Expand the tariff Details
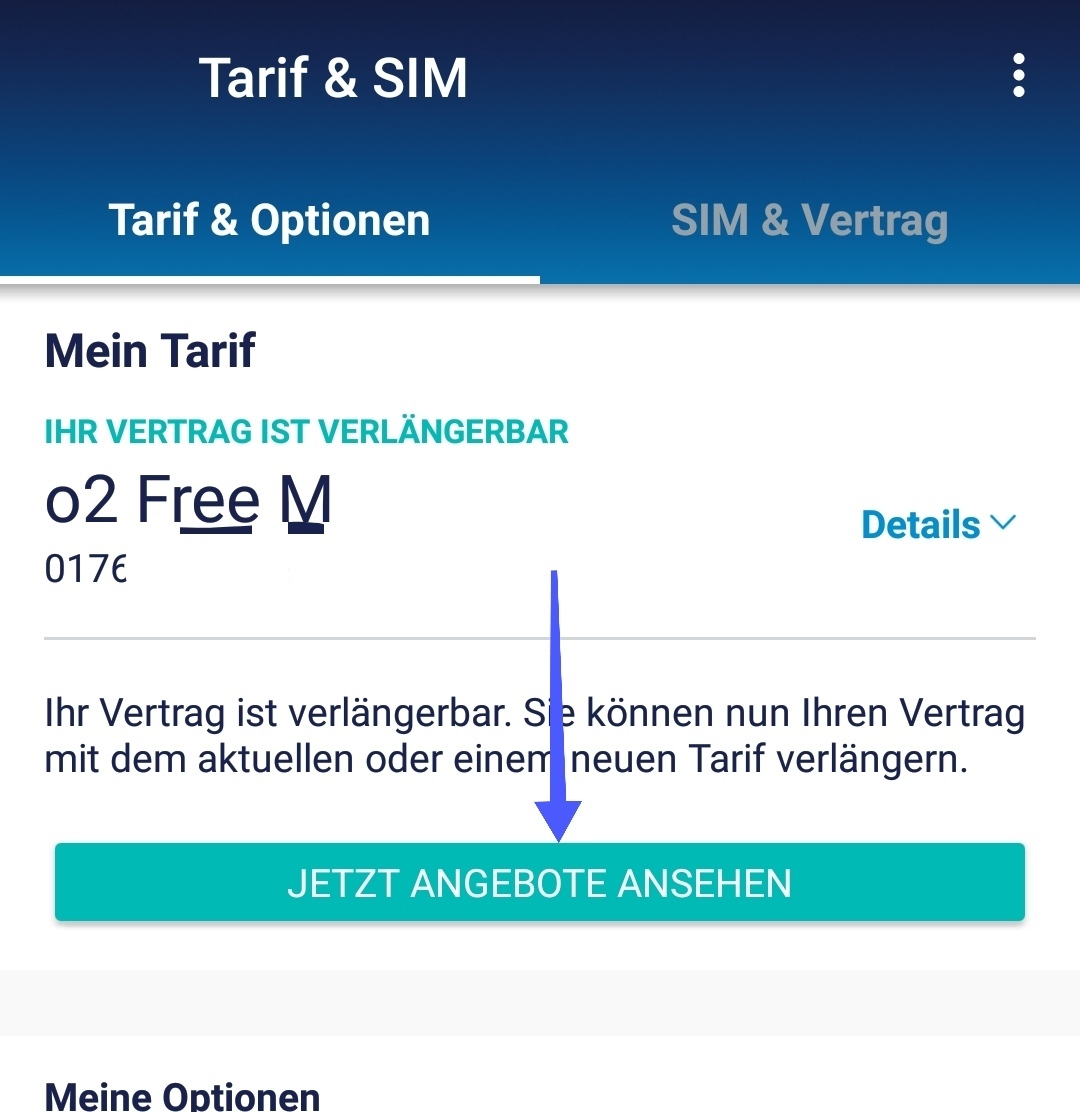Screen dimensions: 1080x1112 [938, 524]
